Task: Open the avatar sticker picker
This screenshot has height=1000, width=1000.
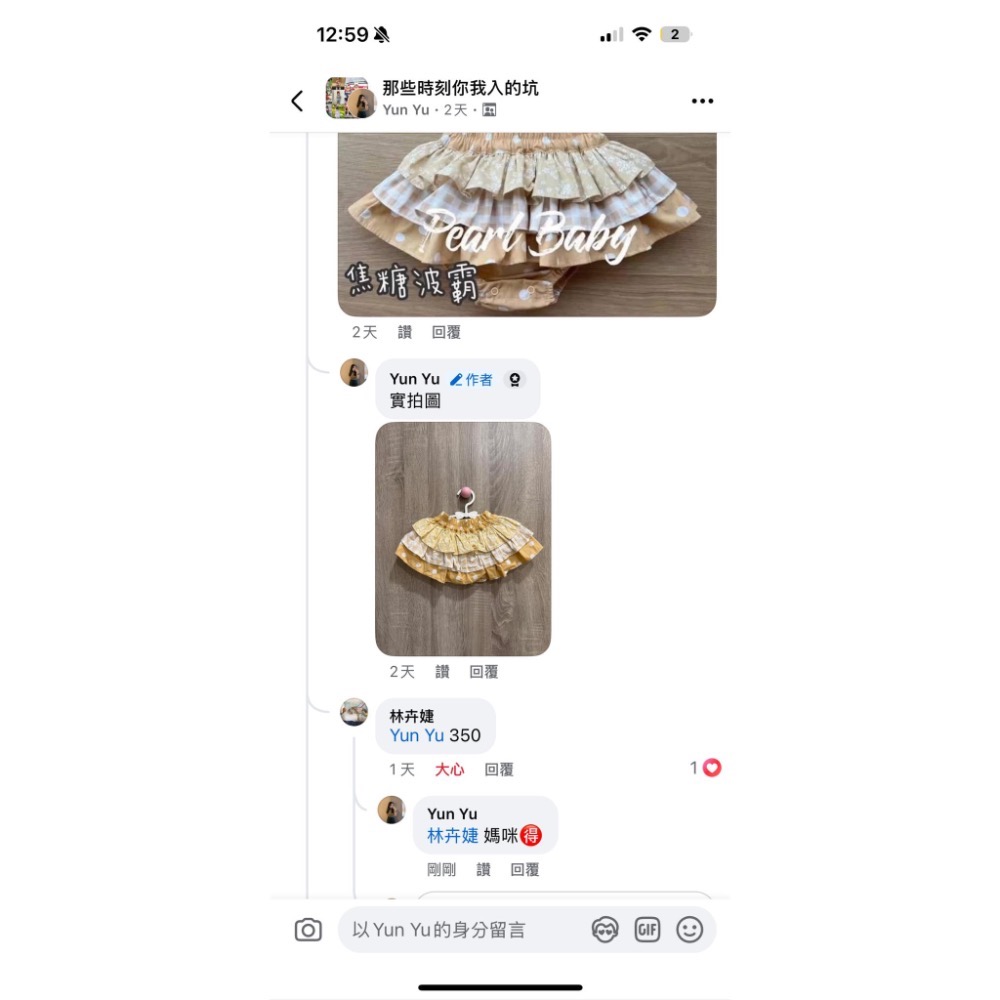Action: pos(605,930)
